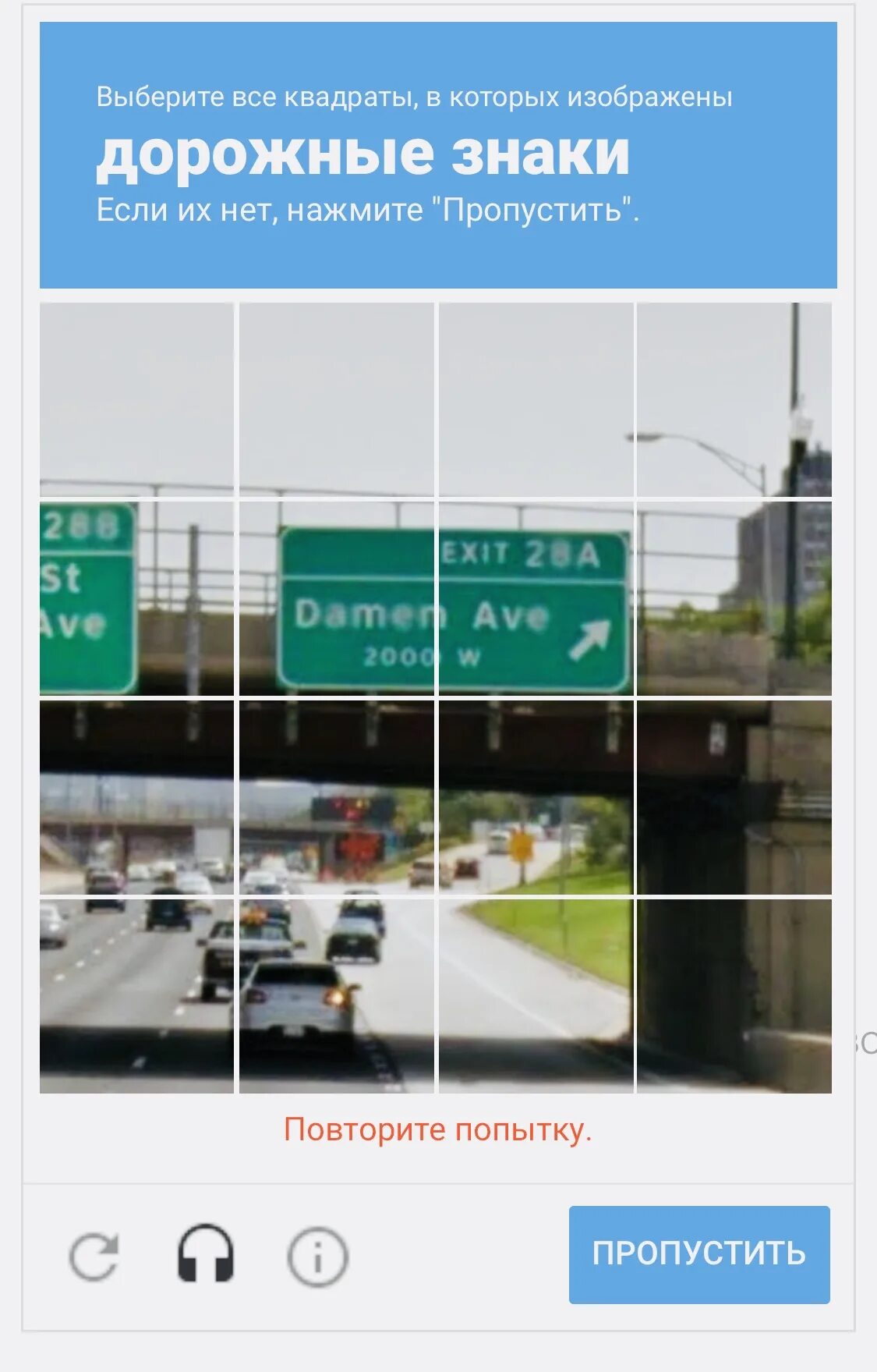877x1372 pixels.
Task: Select the tile showing St Ave sign
Action: [136, 598]
